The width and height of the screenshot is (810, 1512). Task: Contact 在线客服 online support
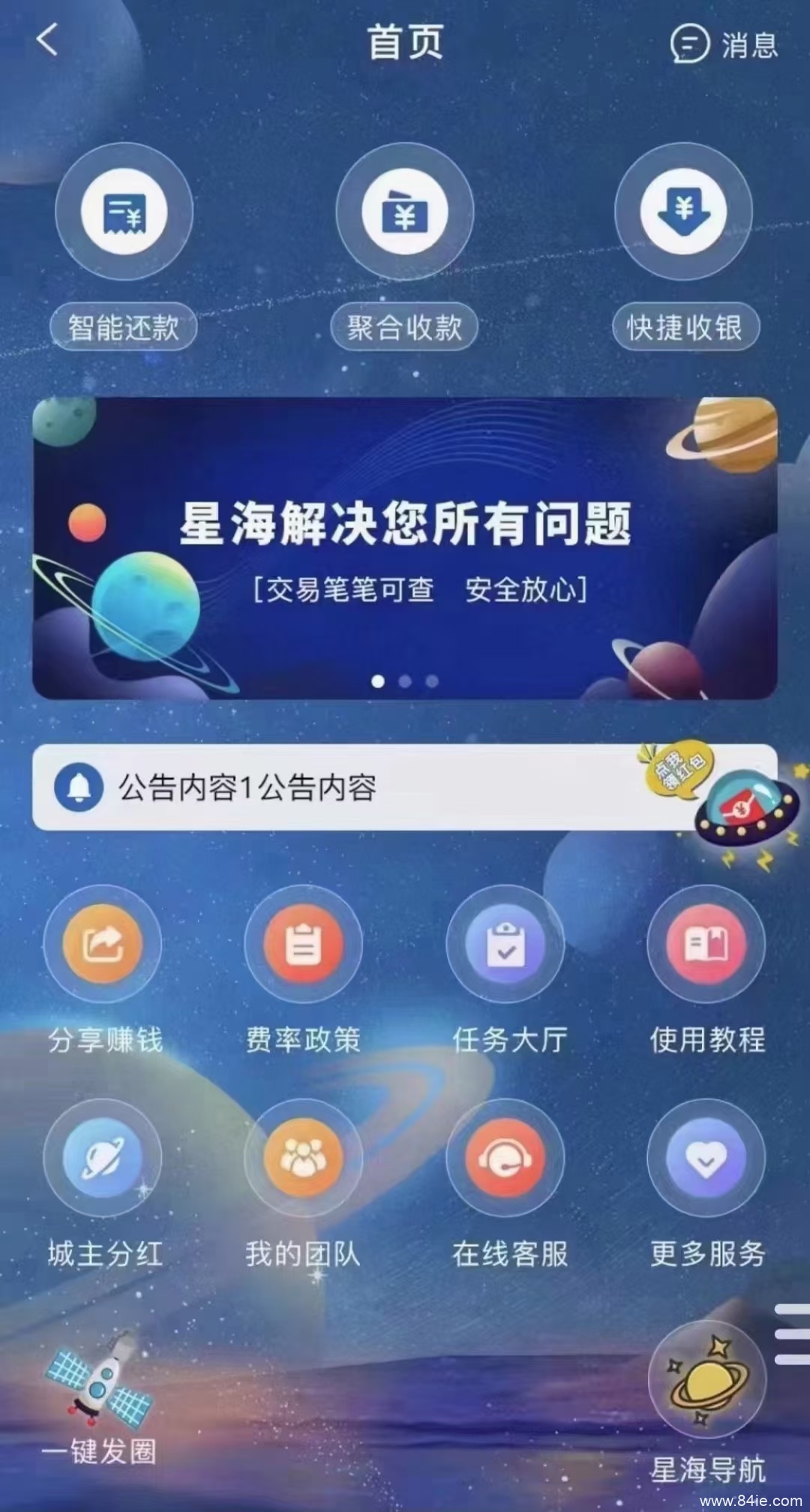pos(505,1158)
